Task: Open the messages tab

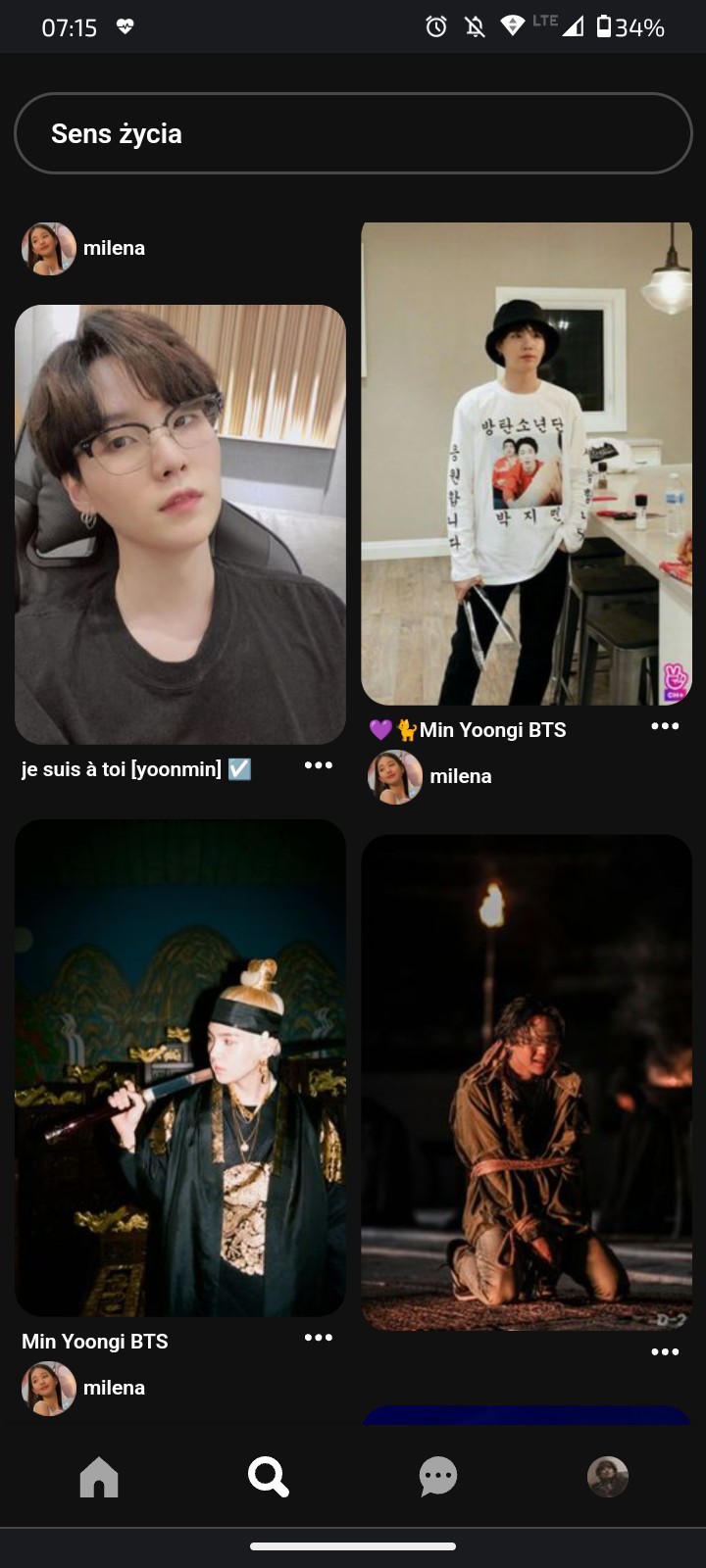Action: [437, 1476]
